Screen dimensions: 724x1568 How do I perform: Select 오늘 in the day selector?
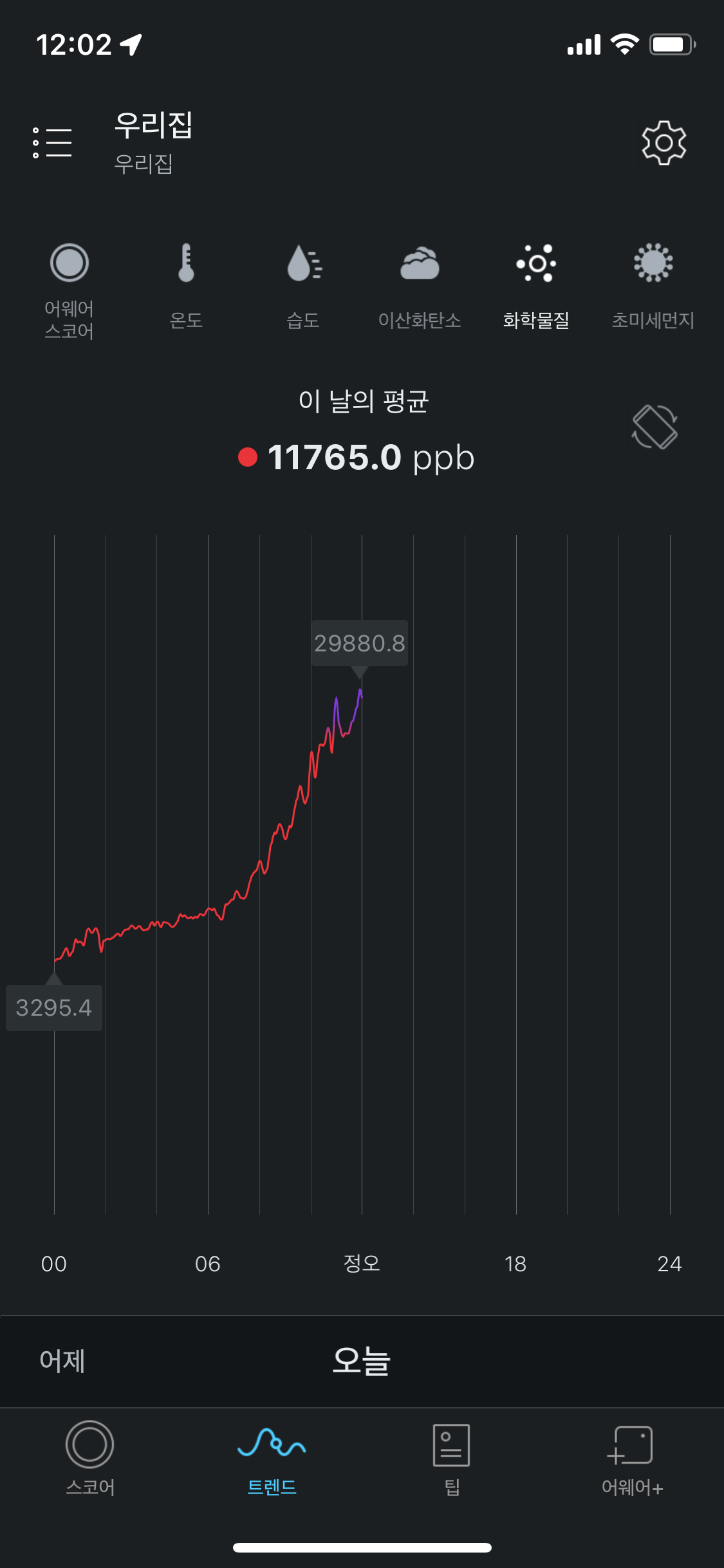[x=361, y=1361]
